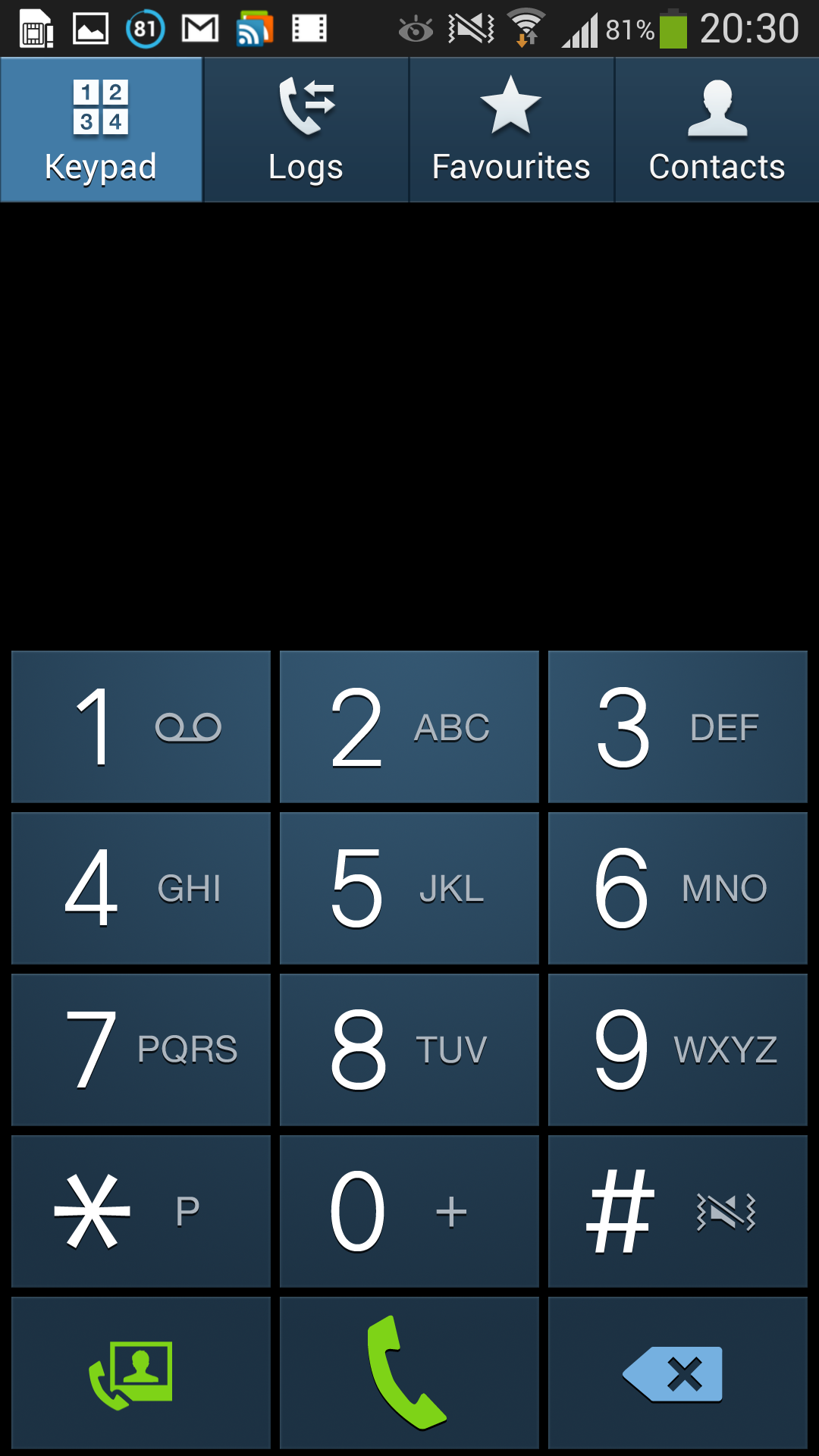The height and width of the screenshot is (1456, 819).
Task: Go to the Contacts tab
Action: tap(717, 130)
